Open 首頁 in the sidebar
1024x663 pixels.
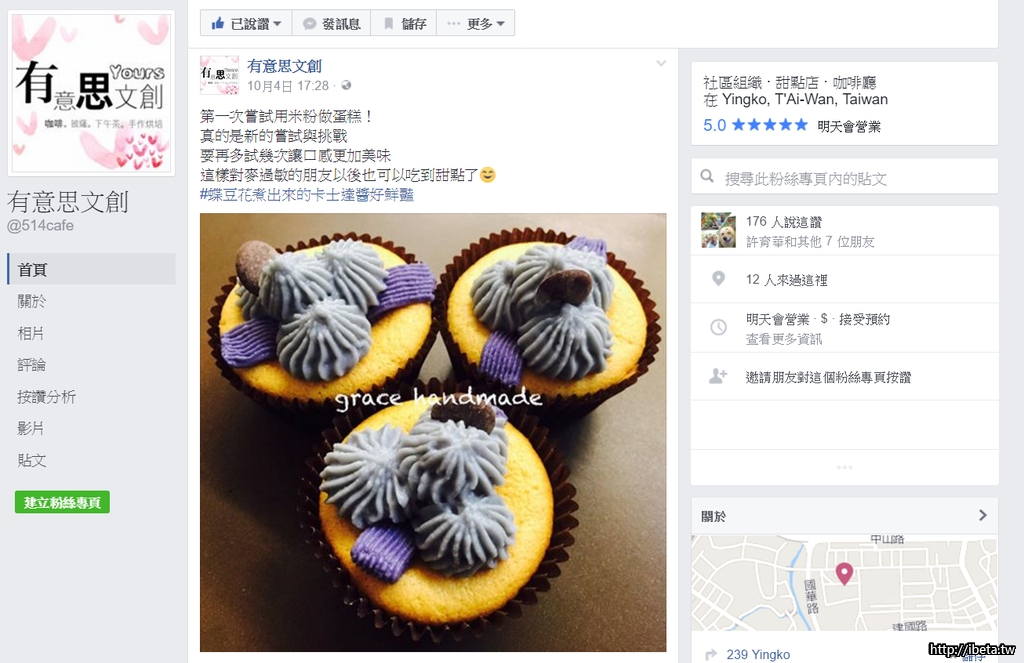(33, 269)
